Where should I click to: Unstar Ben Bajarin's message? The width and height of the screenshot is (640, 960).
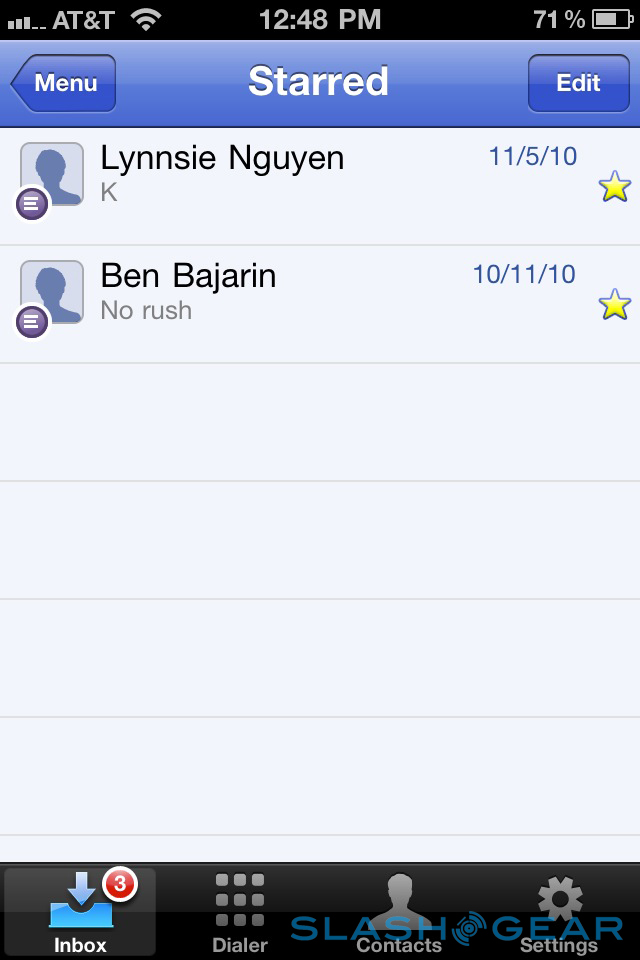615,304
